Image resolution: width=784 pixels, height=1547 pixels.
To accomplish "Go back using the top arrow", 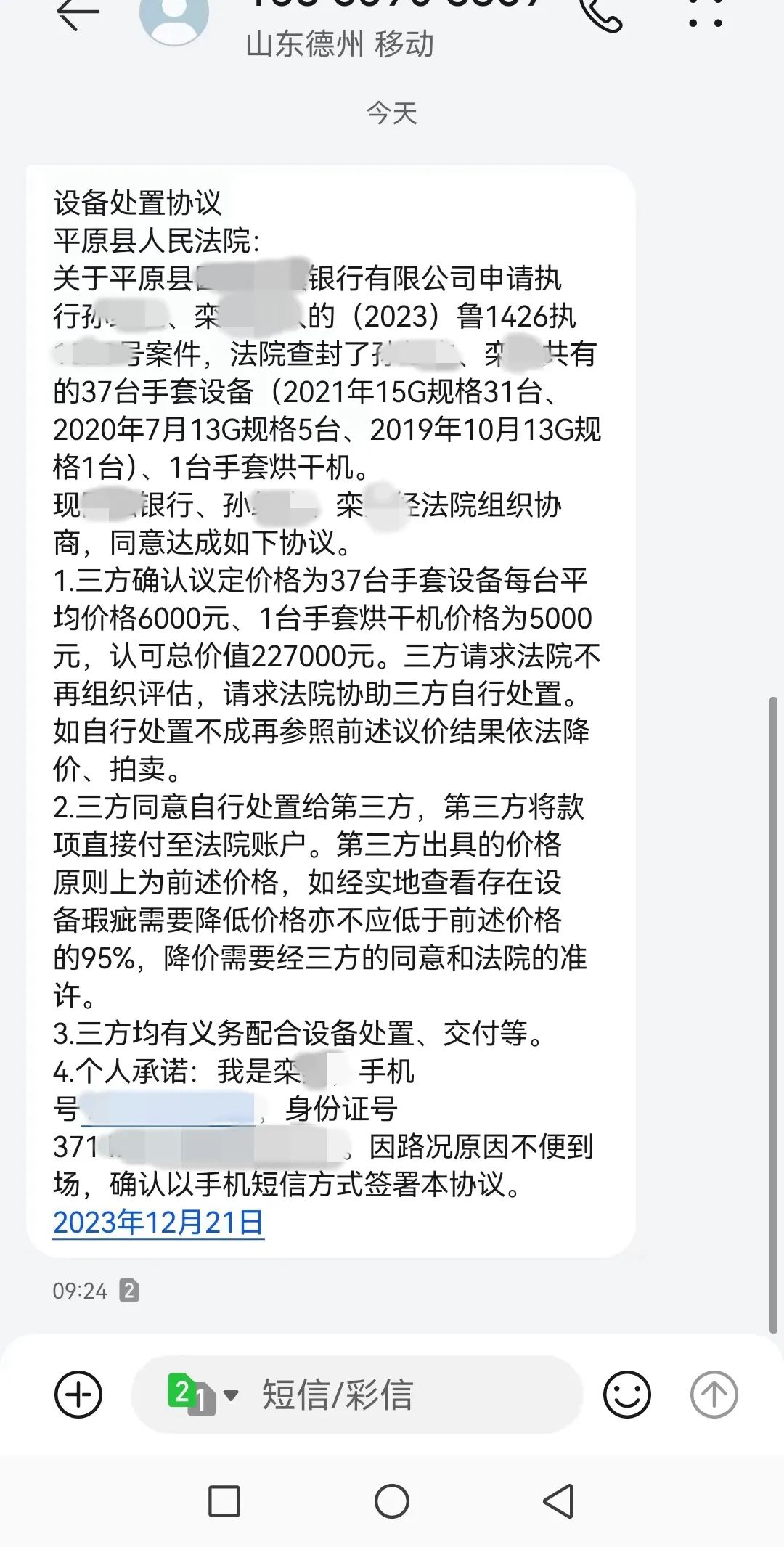I will [x=77, y=15].
